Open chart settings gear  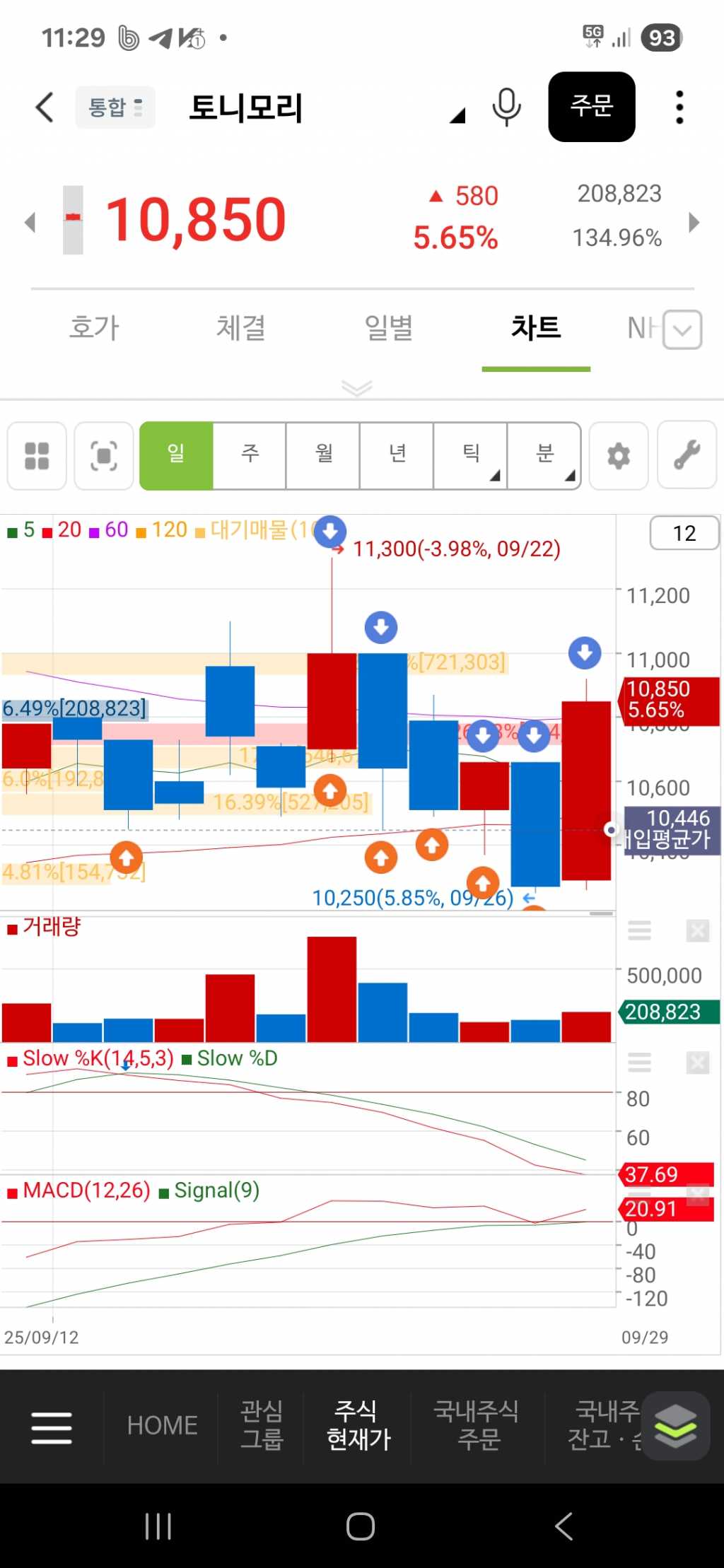(619, 456)
